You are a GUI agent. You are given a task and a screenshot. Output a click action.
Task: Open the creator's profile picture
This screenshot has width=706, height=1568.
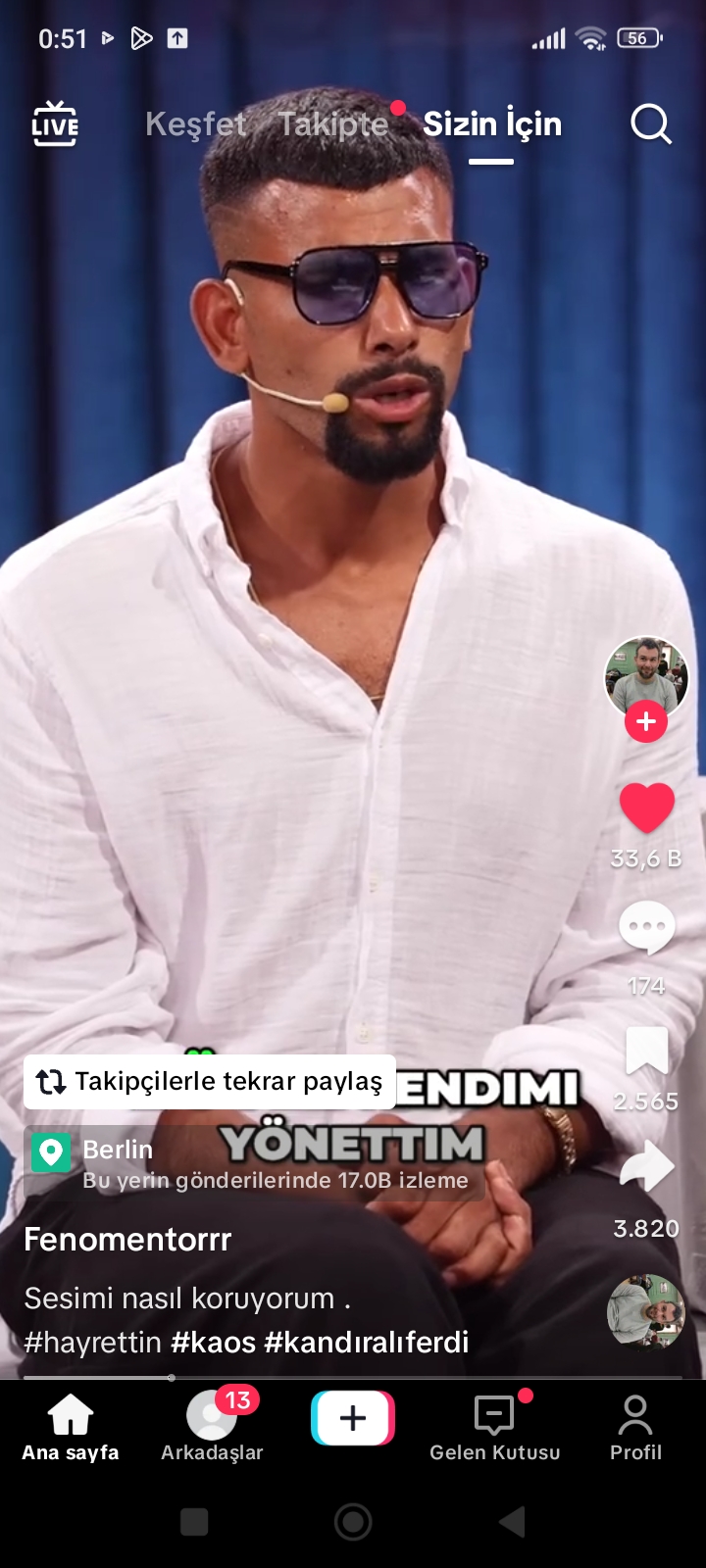tap(646, 676)
